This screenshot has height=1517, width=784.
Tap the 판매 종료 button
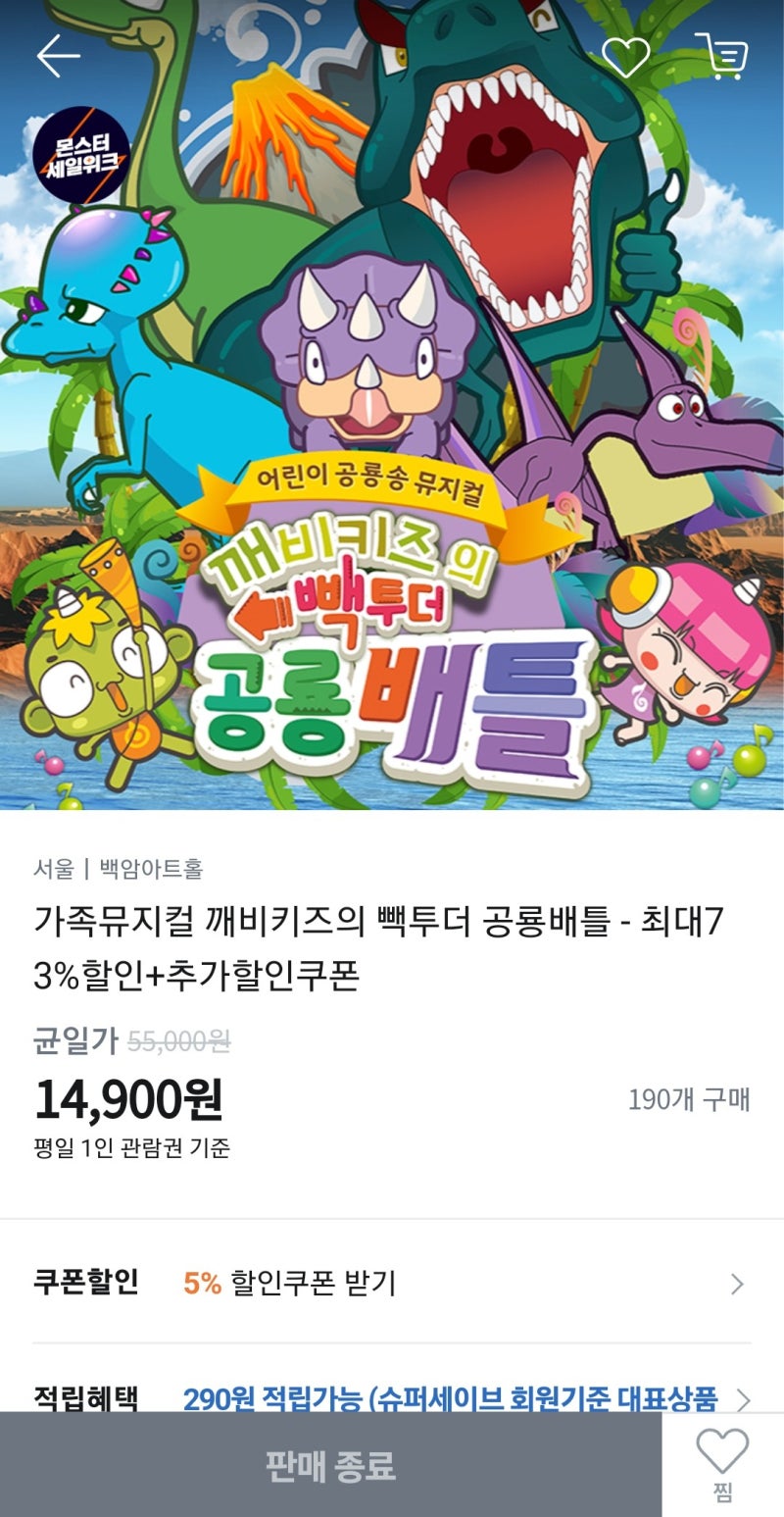pos(330,1465)
